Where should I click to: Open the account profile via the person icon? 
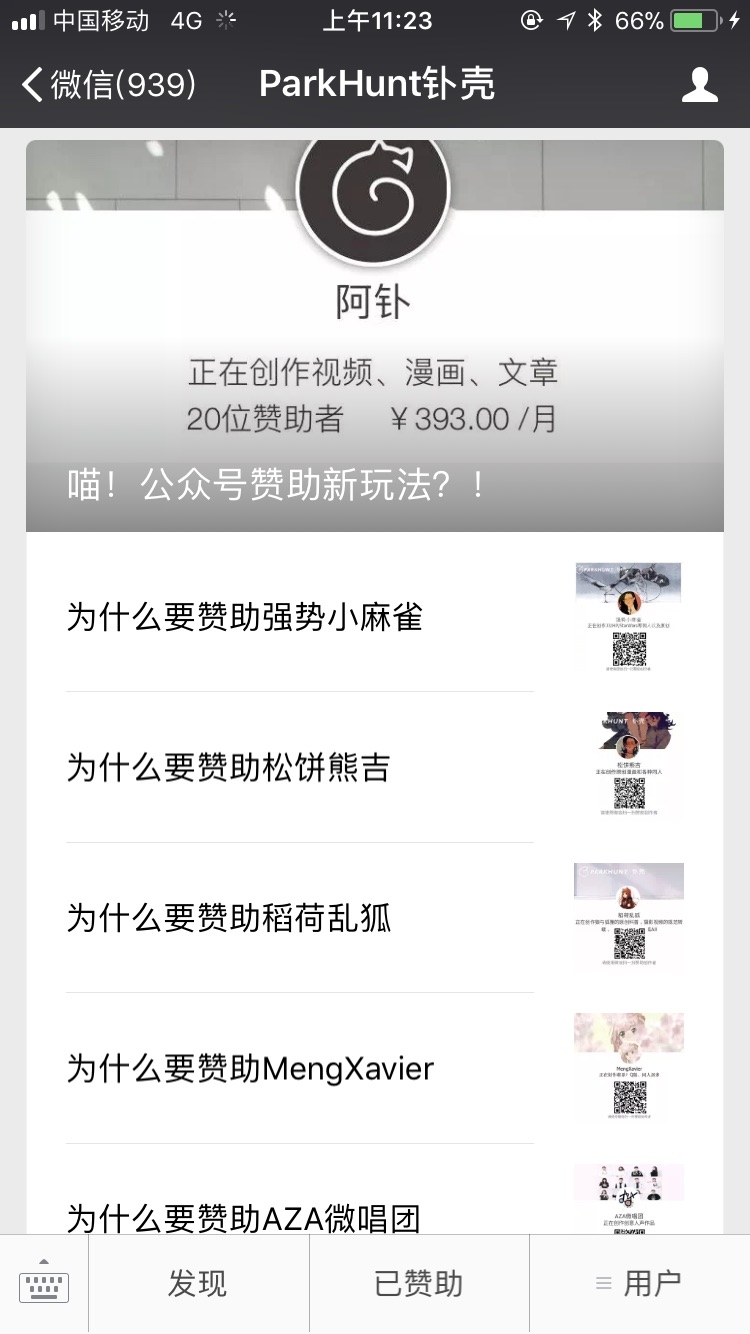click(701, 84)
